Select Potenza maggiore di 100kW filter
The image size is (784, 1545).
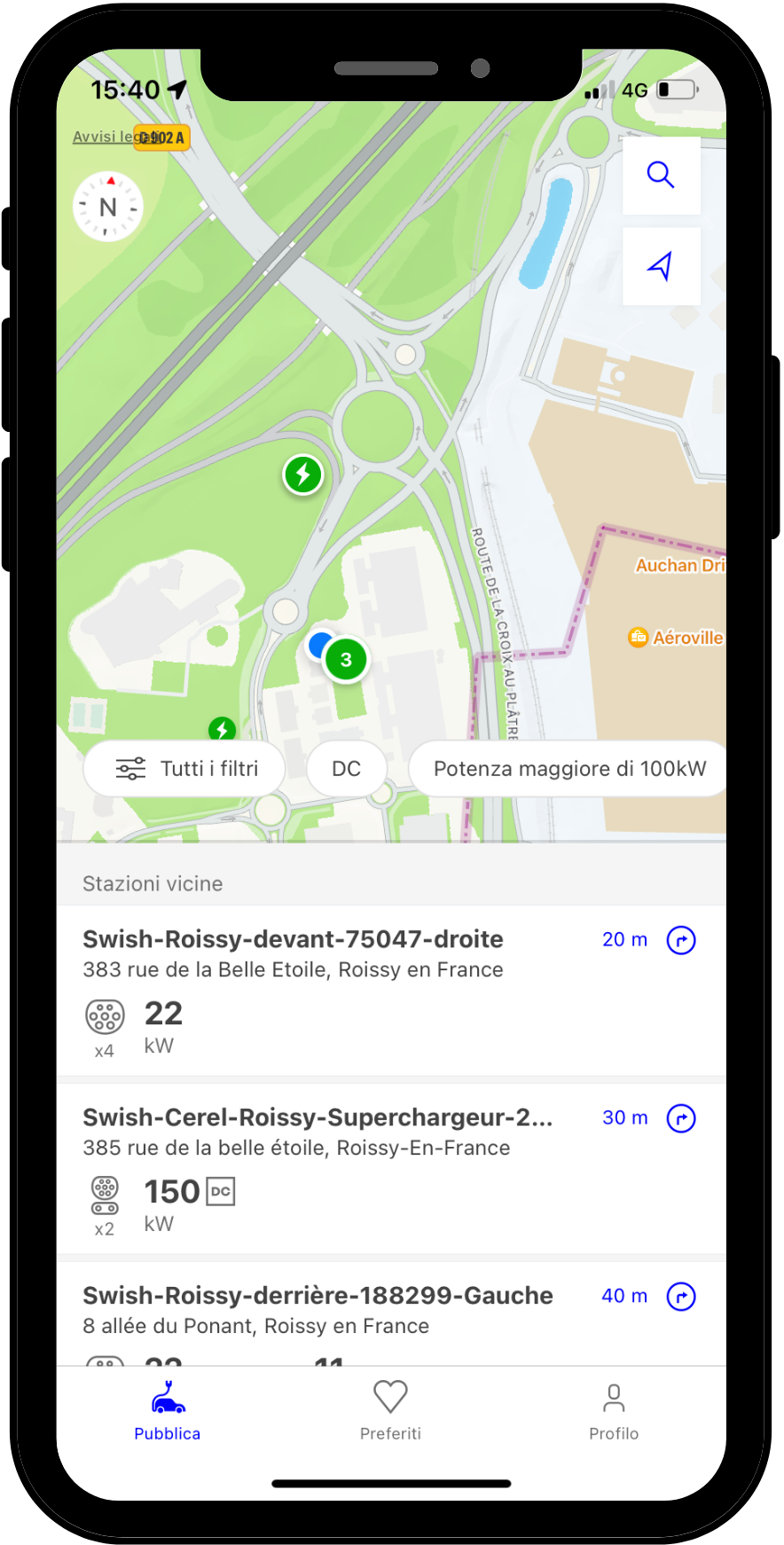569,768
